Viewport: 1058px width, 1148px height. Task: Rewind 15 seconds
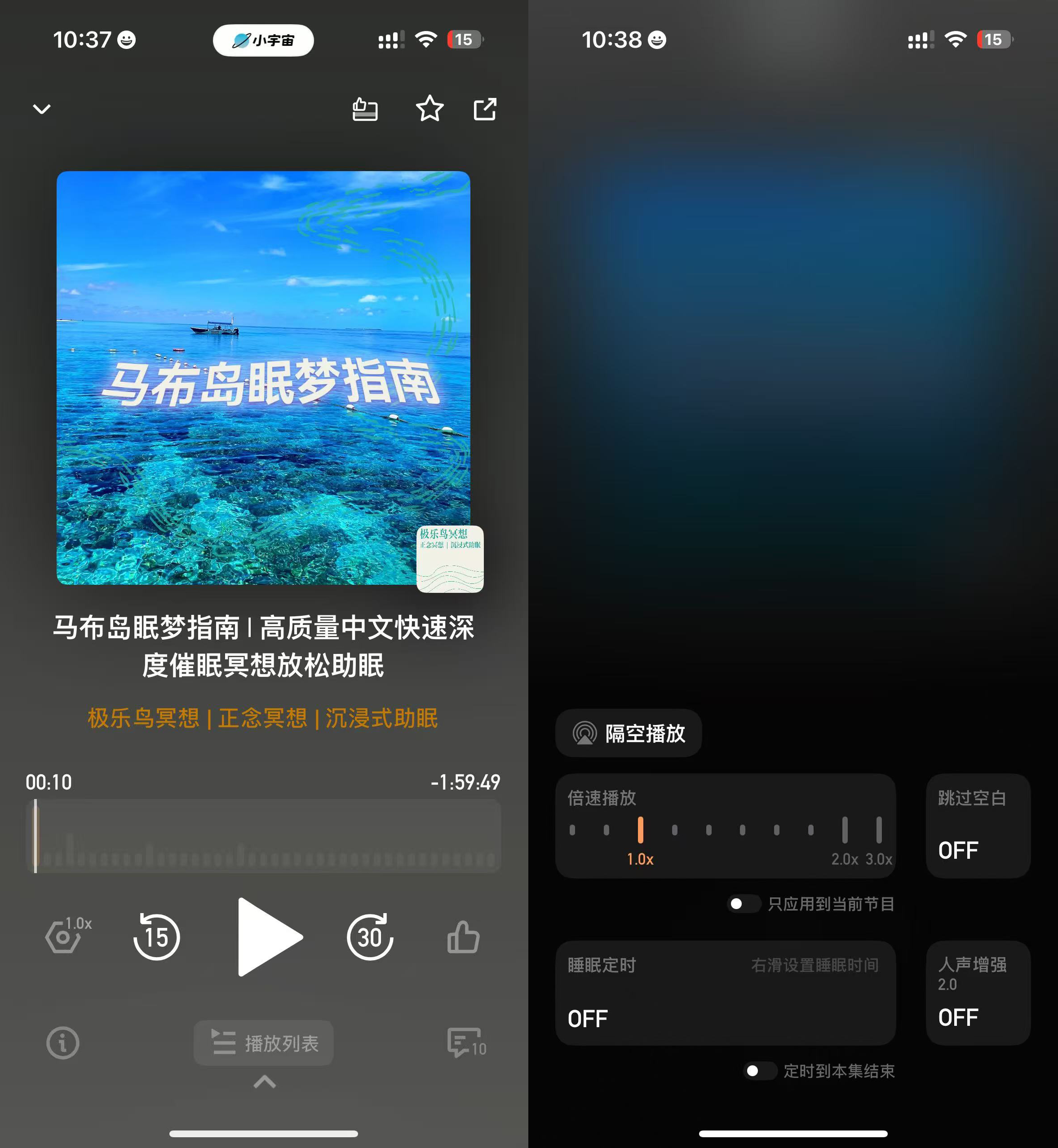coord(156,937)
